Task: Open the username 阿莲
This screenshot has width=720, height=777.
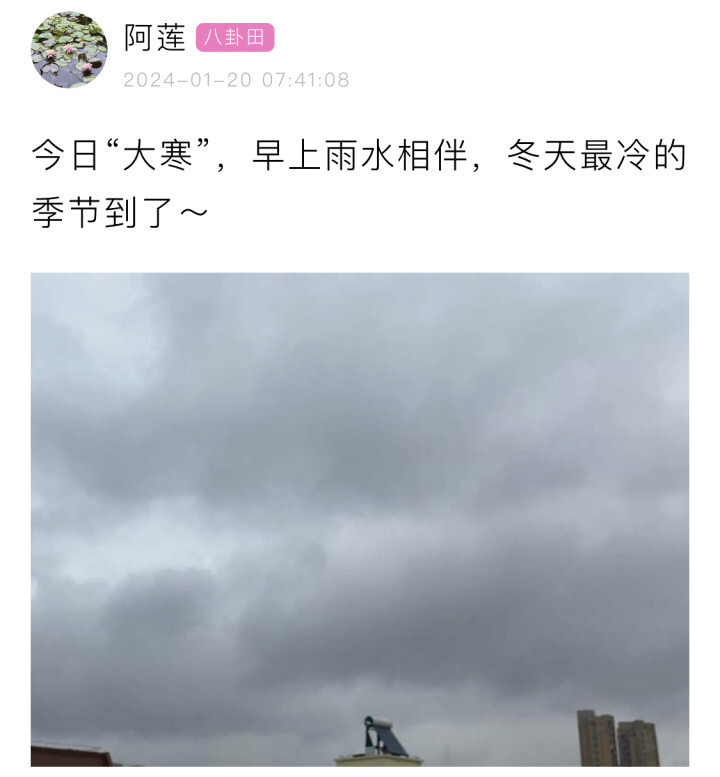Action: pyautogui.click(x=155, y=38)
